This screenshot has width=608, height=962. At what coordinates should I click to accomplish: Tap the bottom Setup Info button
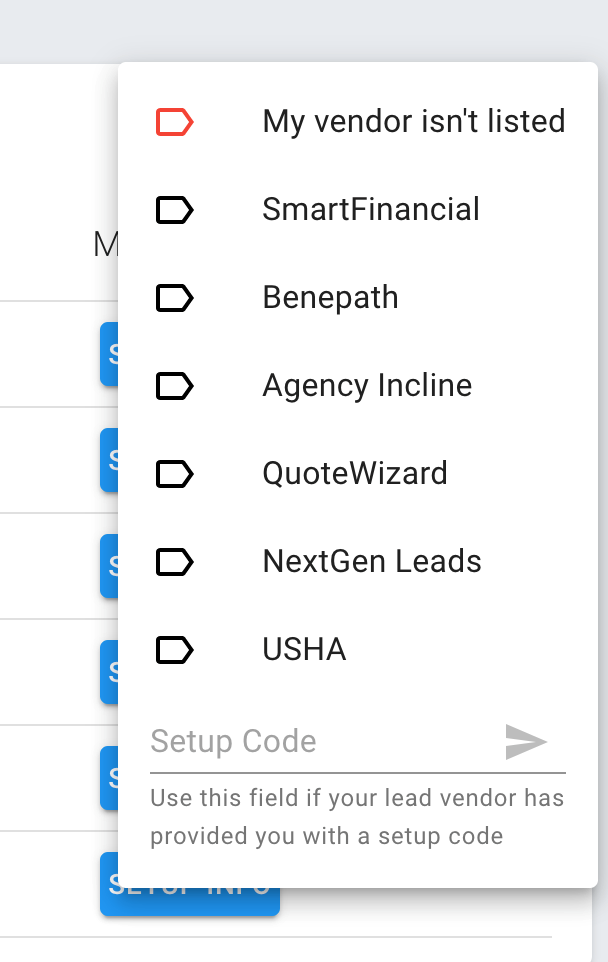tap(190, 898)
